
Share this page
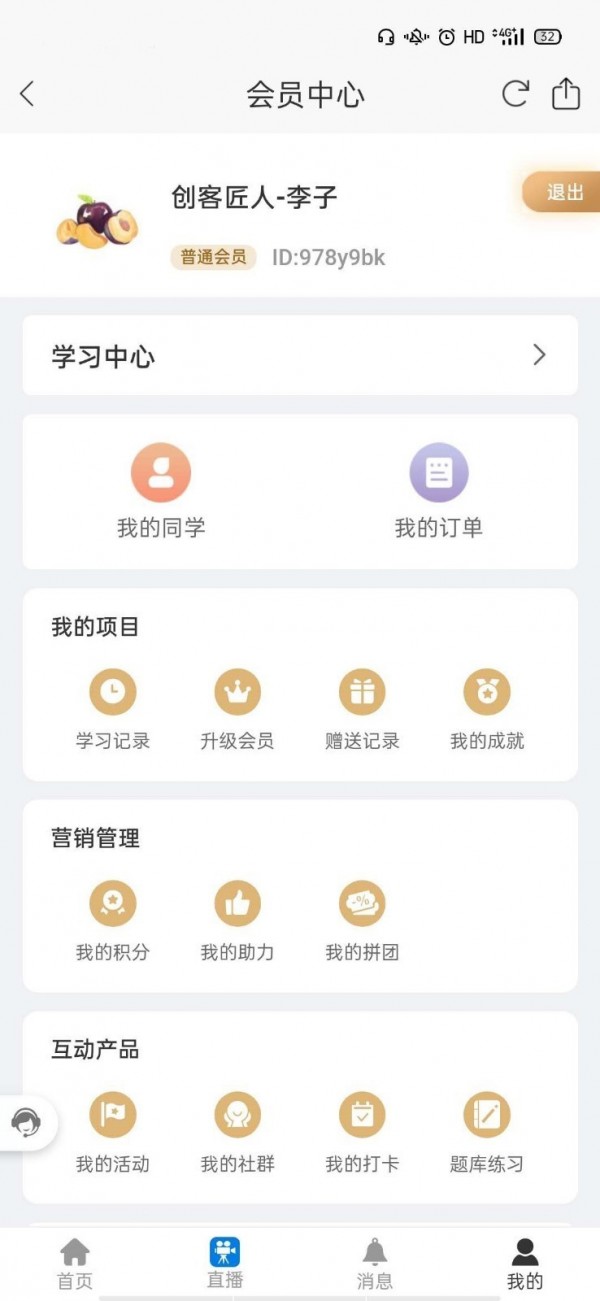pyautogui.click(x=566, y=94)
